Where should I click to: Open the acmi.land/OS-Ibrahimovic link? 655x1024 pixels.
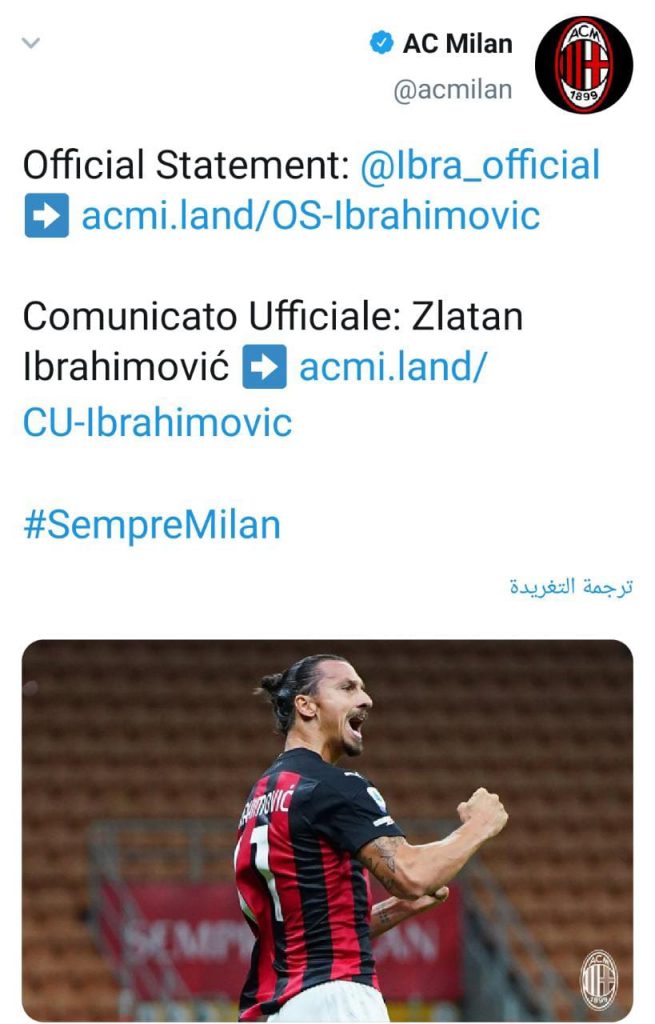tap(310, 215)
